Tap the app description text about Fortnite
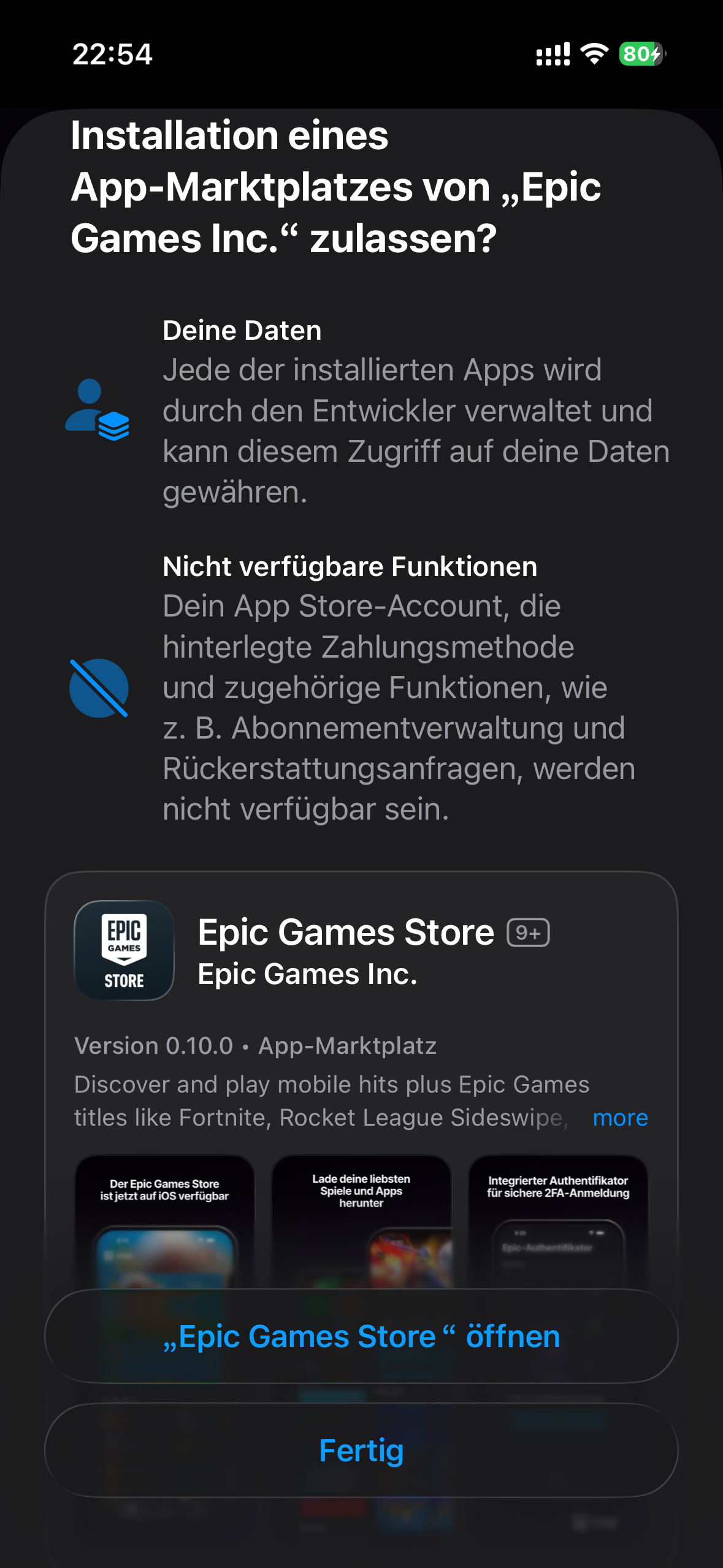Image resolution: width=723 pixels, height=1568 pixels. click(x=331, y=1101)
